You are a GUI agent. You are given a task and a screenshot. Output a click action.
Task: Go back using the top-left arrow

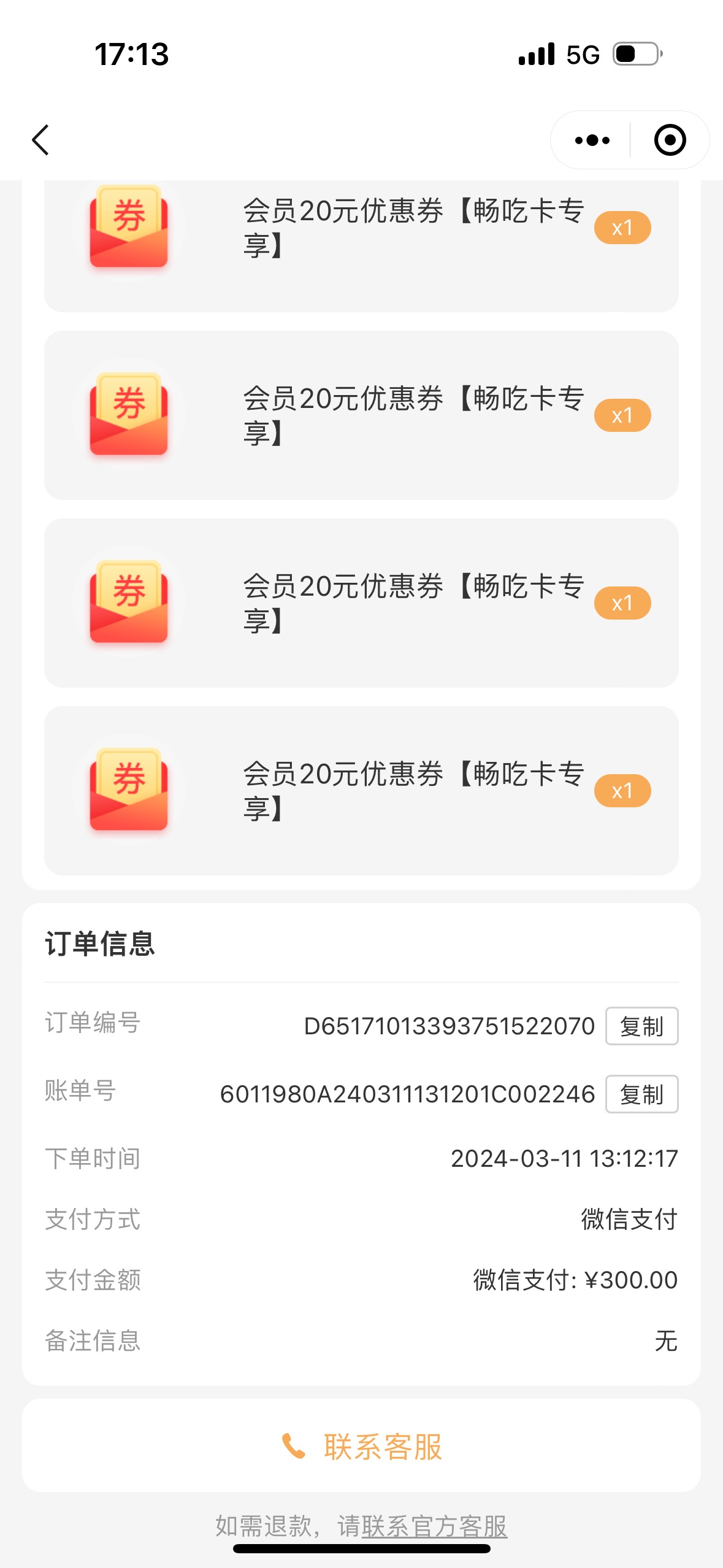[x=40, y=140]
